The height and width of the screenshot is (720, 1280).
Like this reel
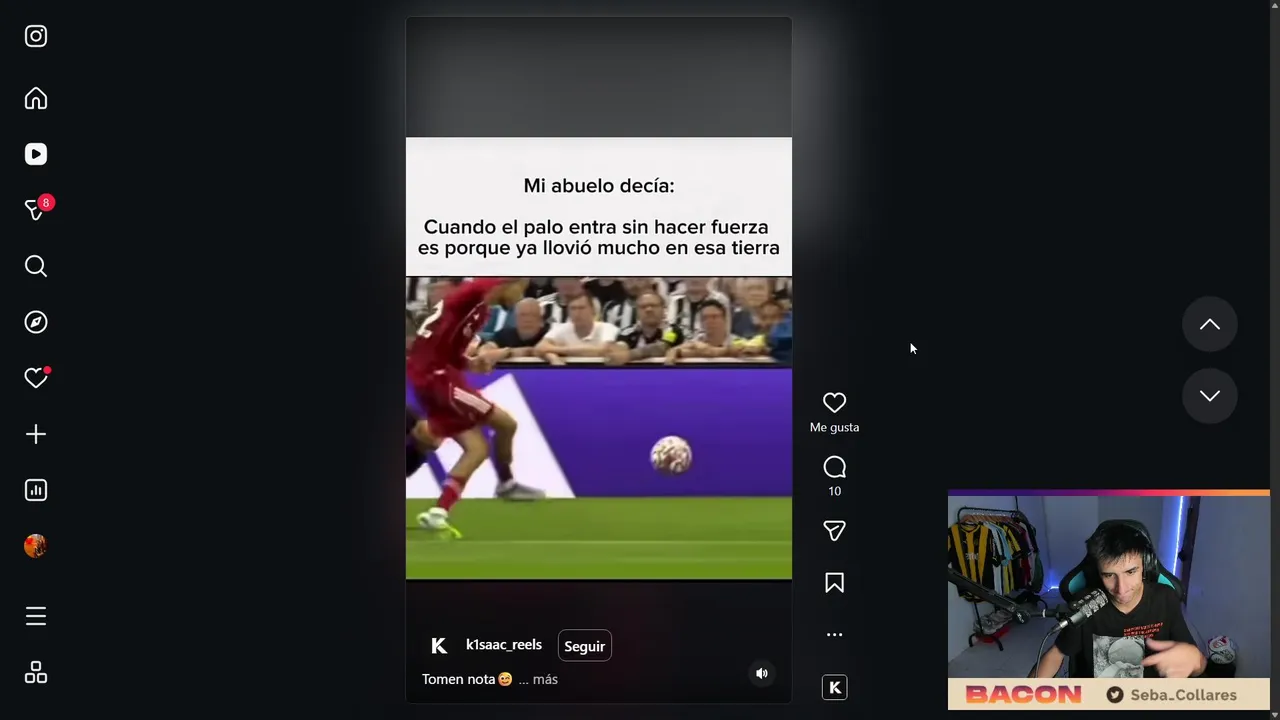tap(834, 403)
